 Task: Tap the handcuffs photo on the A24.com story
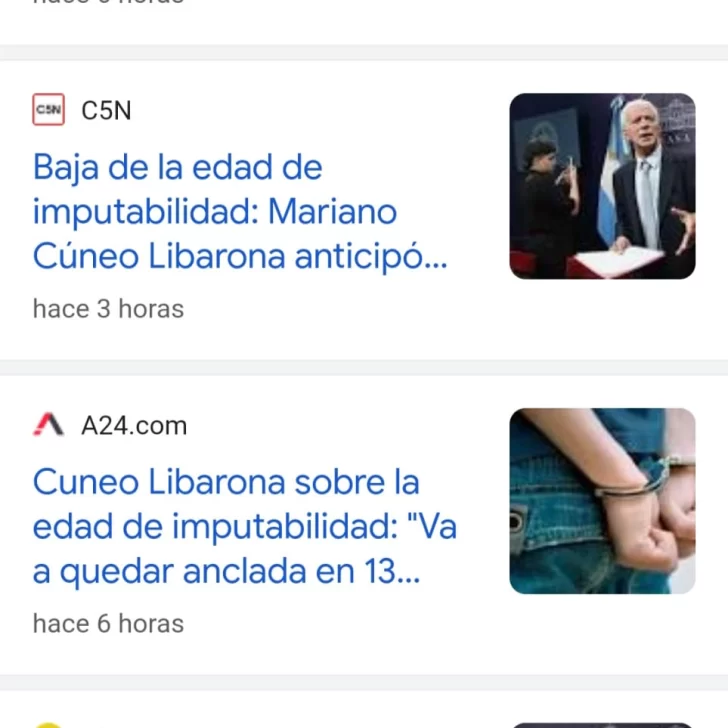click(602, 501)
